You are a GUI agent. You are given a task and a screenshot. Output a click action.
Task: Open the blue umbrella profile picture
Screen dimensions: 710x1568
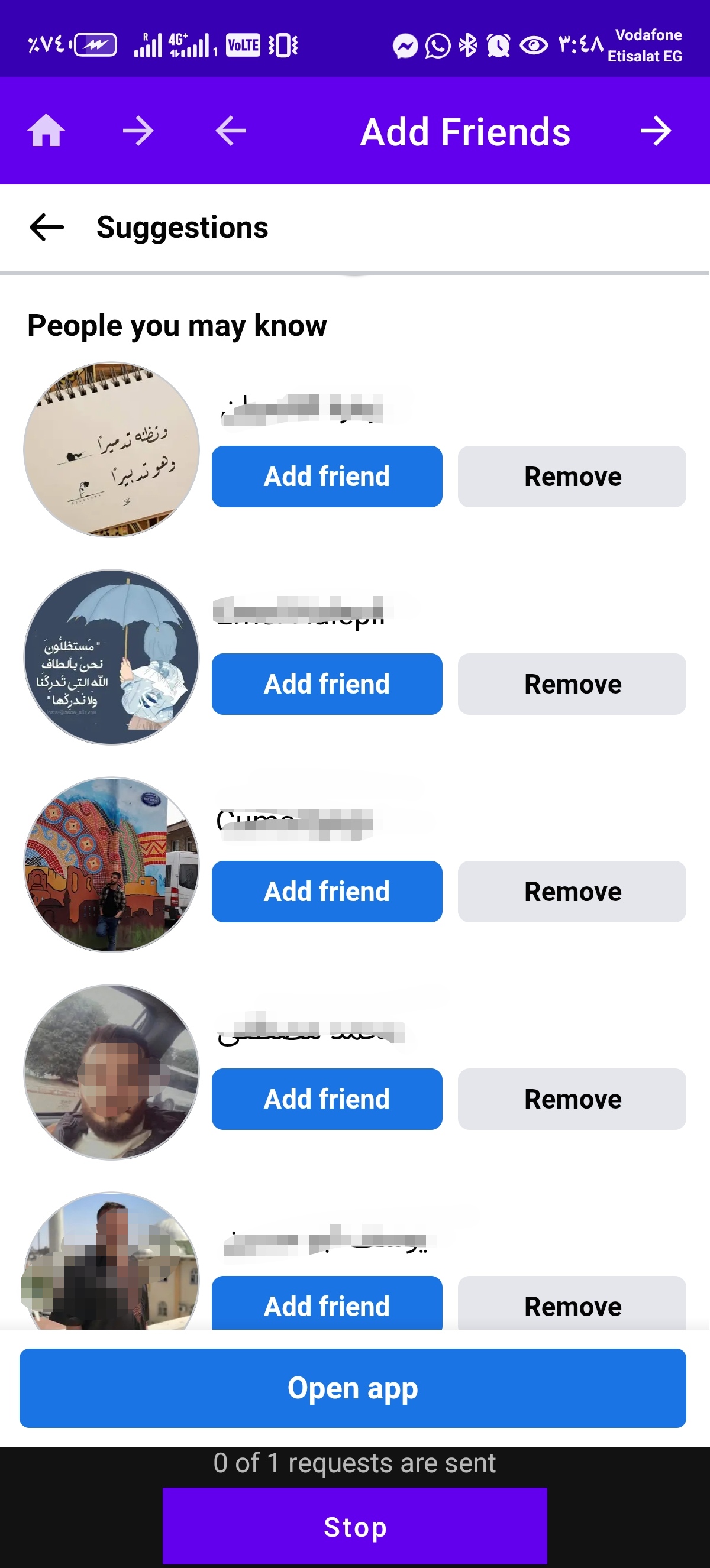[x=111, y=657]
